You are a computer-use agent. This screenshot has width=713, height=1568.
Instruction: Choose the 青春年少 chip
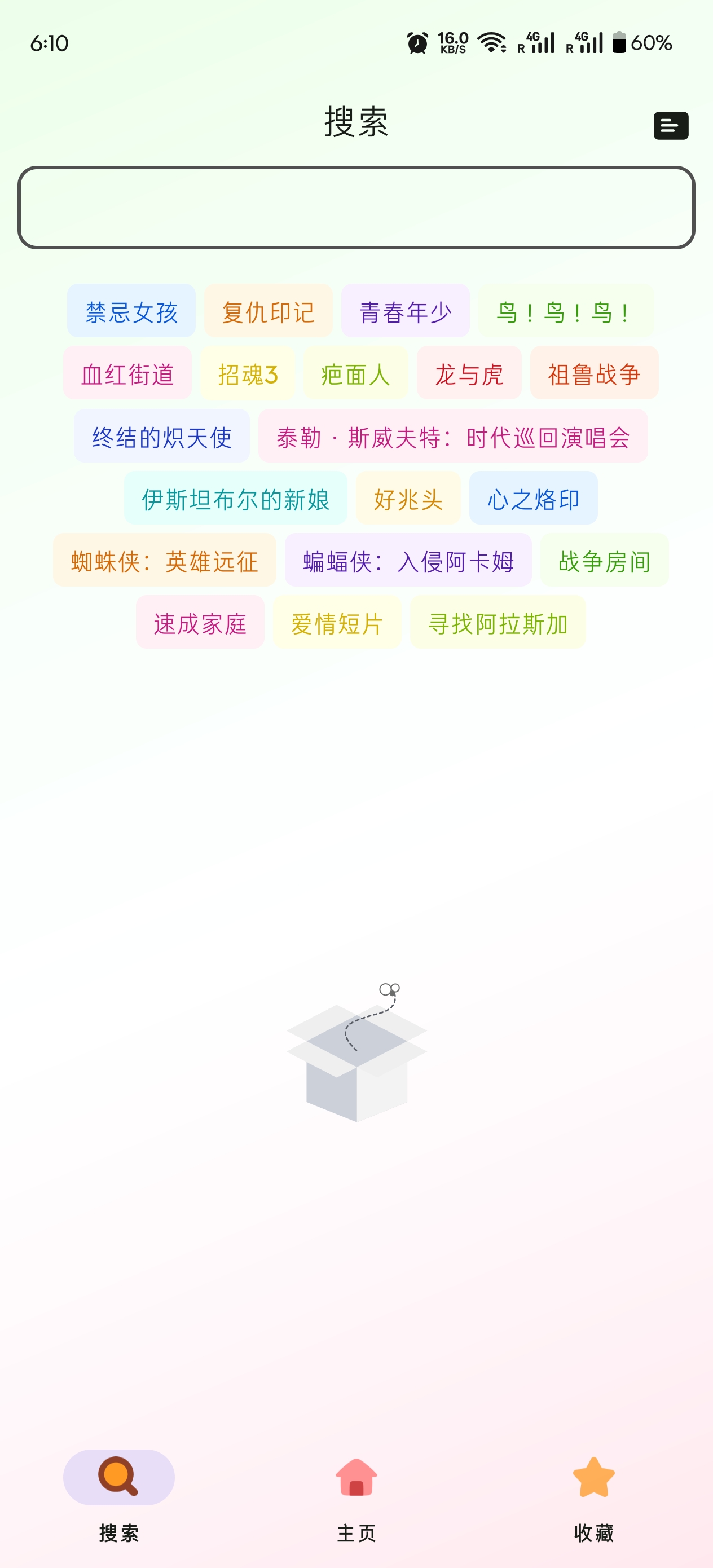pos(405,311)
